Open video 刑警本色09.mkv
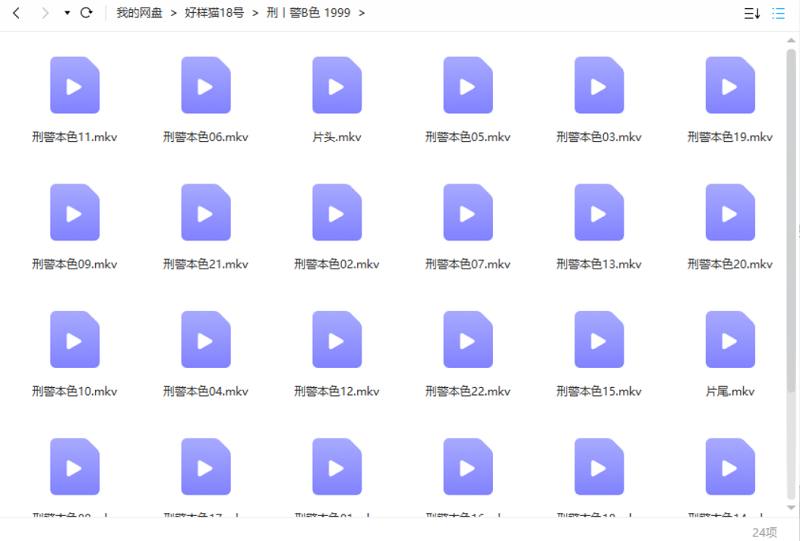 pyautogui.click(x=74, y=213)
